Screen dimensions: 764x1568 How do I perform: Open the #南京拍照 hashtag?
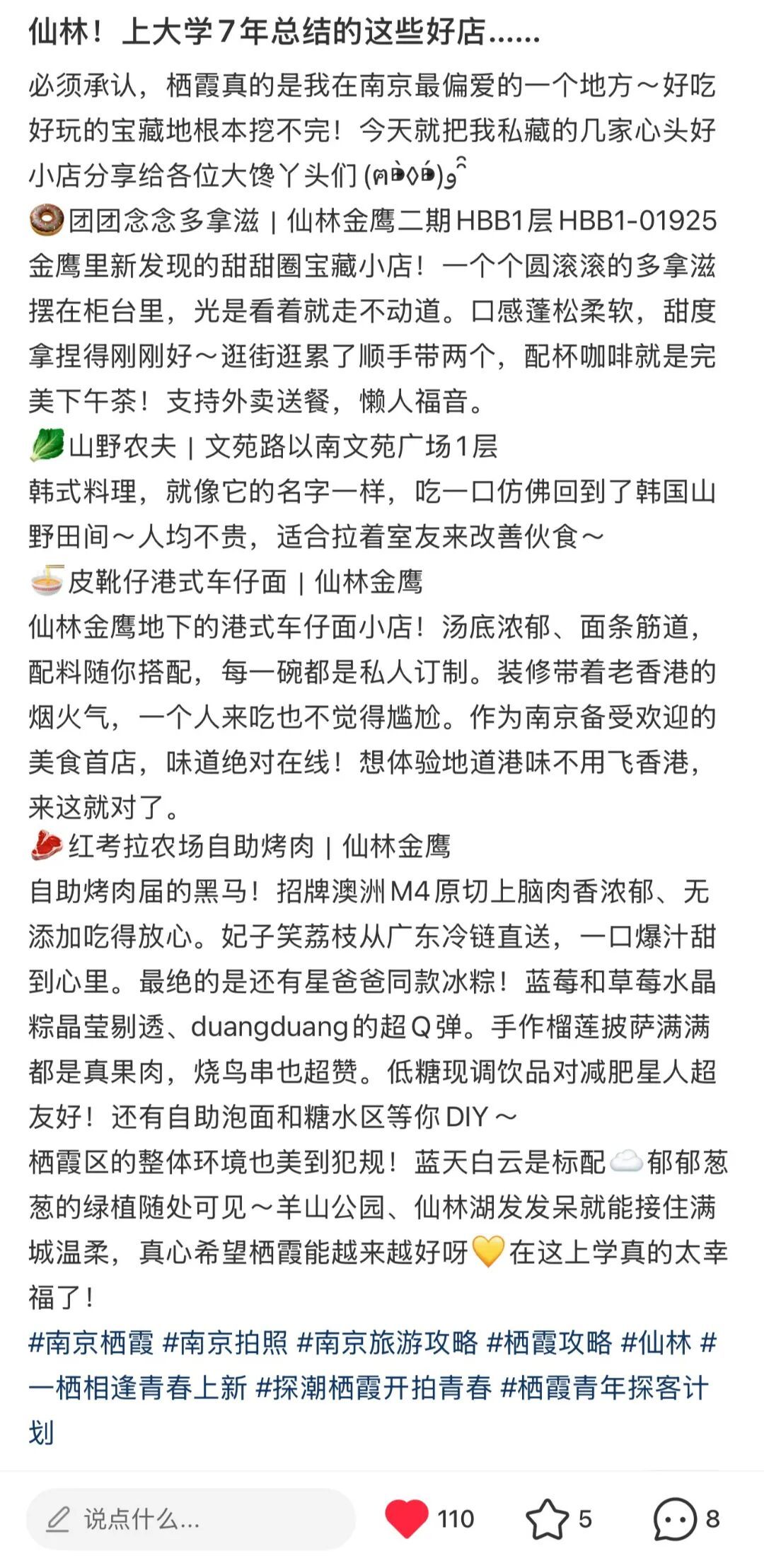[226, 1342]
